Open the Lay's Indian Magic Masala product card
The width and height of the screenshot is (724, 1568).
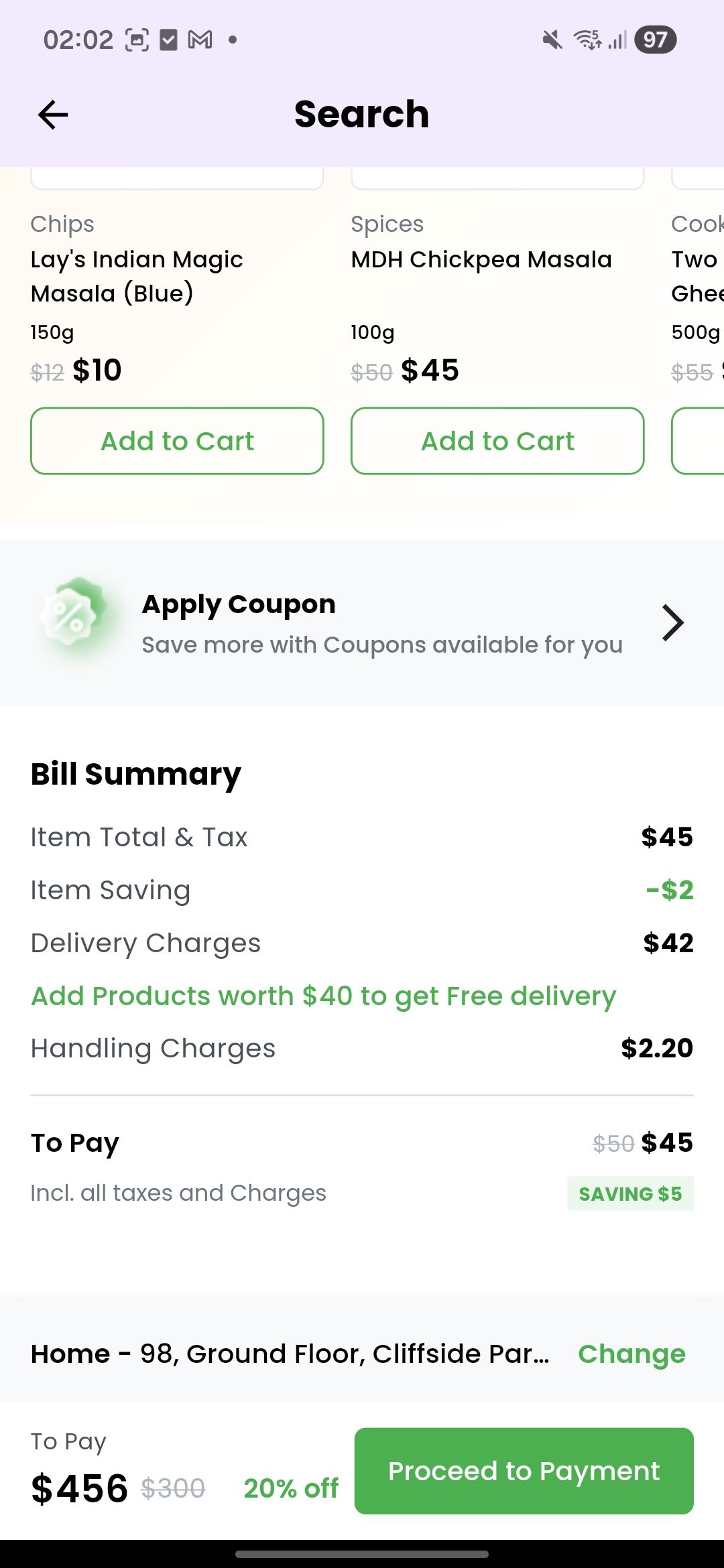137,276
